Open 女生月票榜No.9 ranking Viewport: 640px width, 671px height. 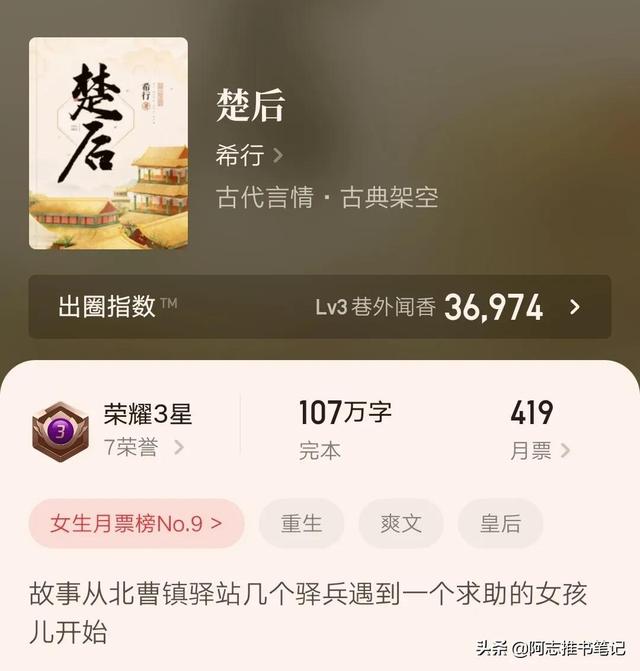(136, 523)
